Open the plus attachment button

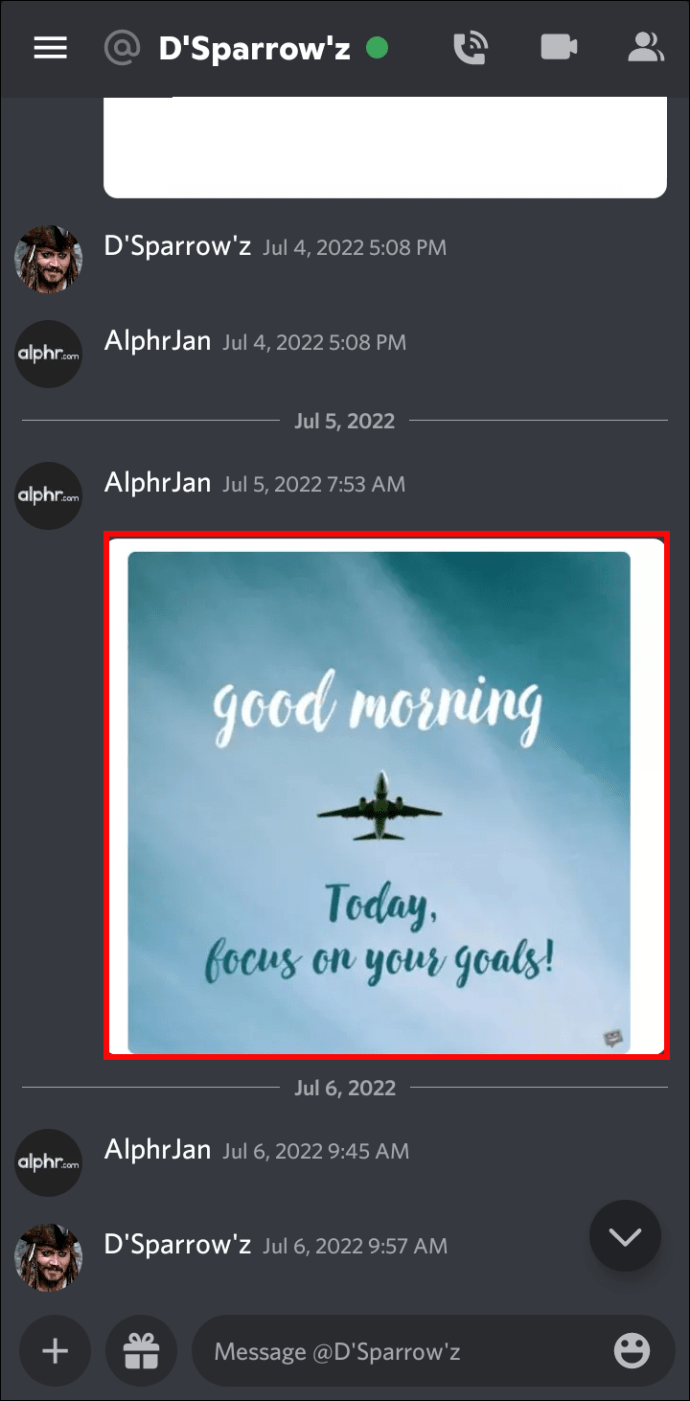55,1352
